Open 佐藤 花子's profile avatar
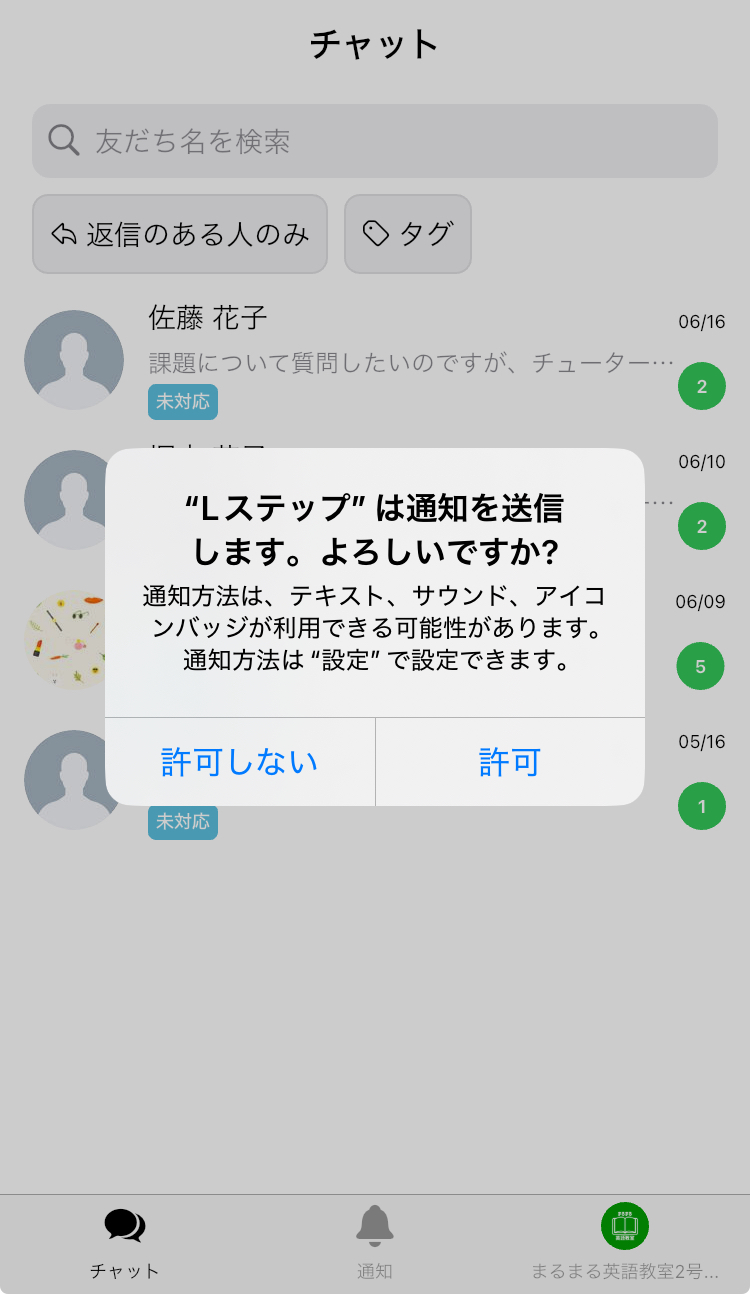Image resolution: width=750 pixels, height=1294 pixels. click(74, 360)
